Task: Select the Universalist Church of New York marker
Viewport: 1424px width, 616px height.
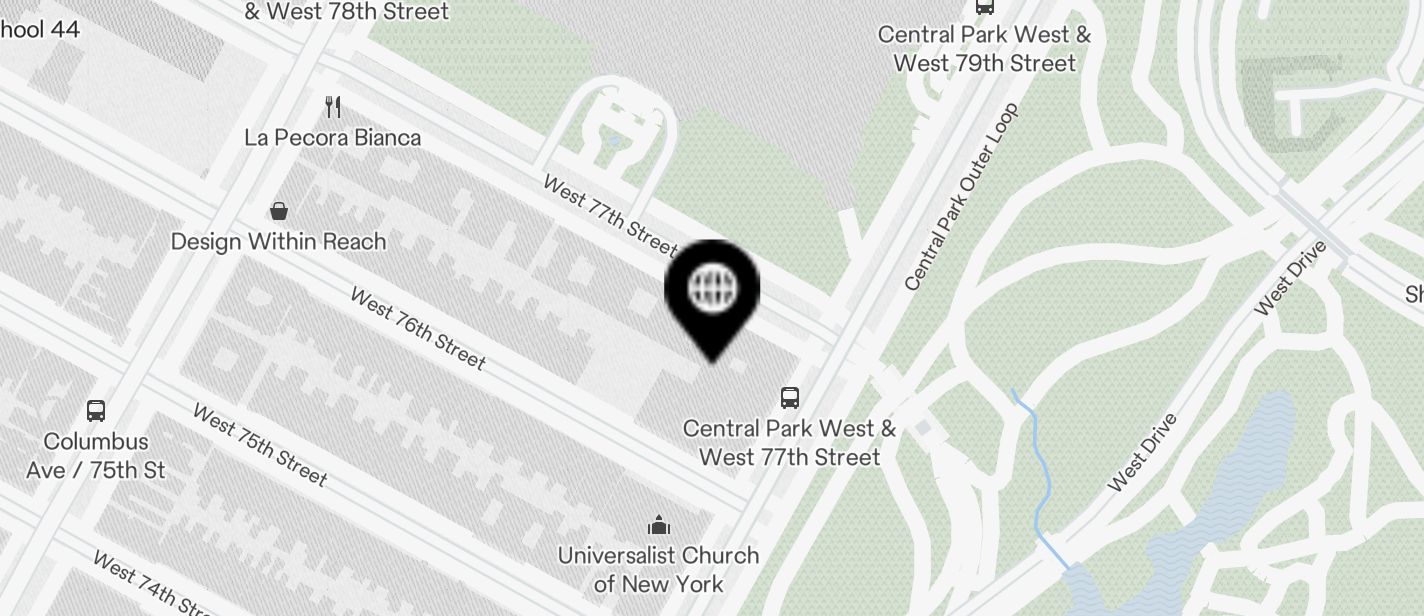Action: click(659, 525)
